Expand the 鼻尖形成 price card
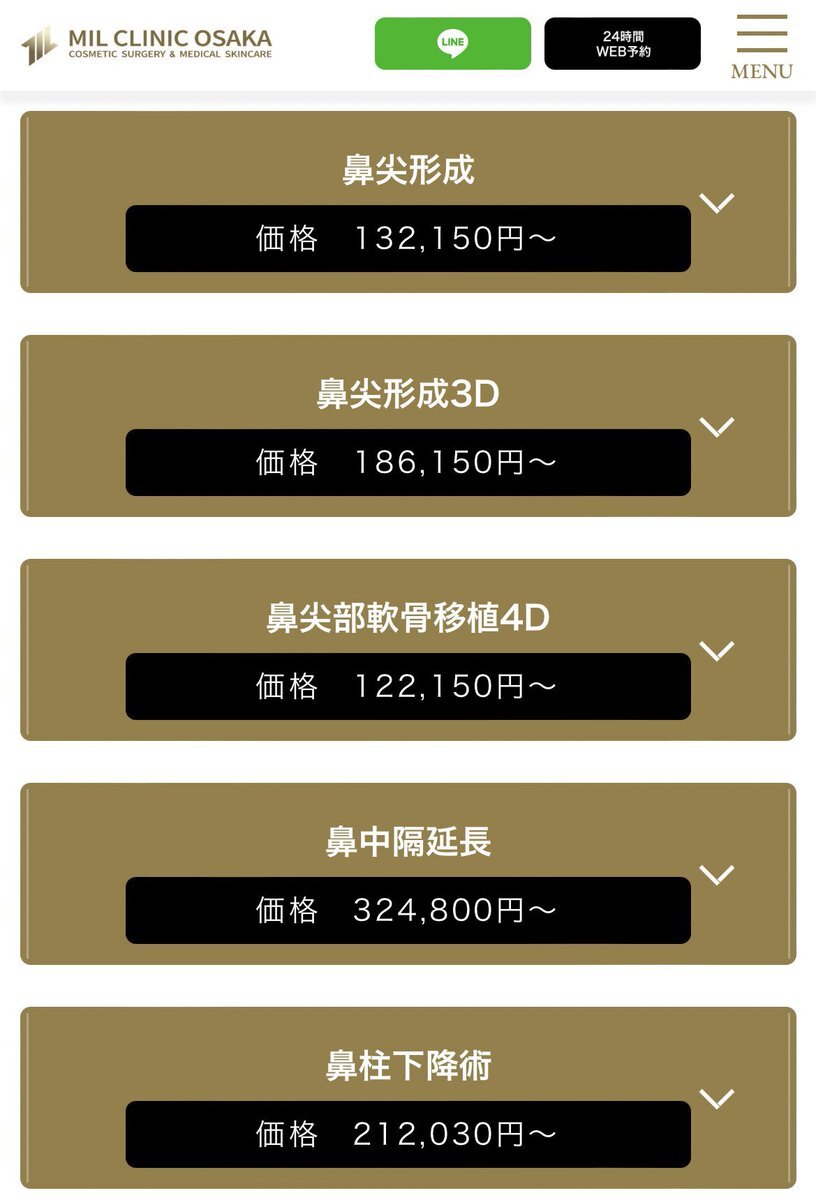This screenshot has width=816, height=1200. [408, 202]
